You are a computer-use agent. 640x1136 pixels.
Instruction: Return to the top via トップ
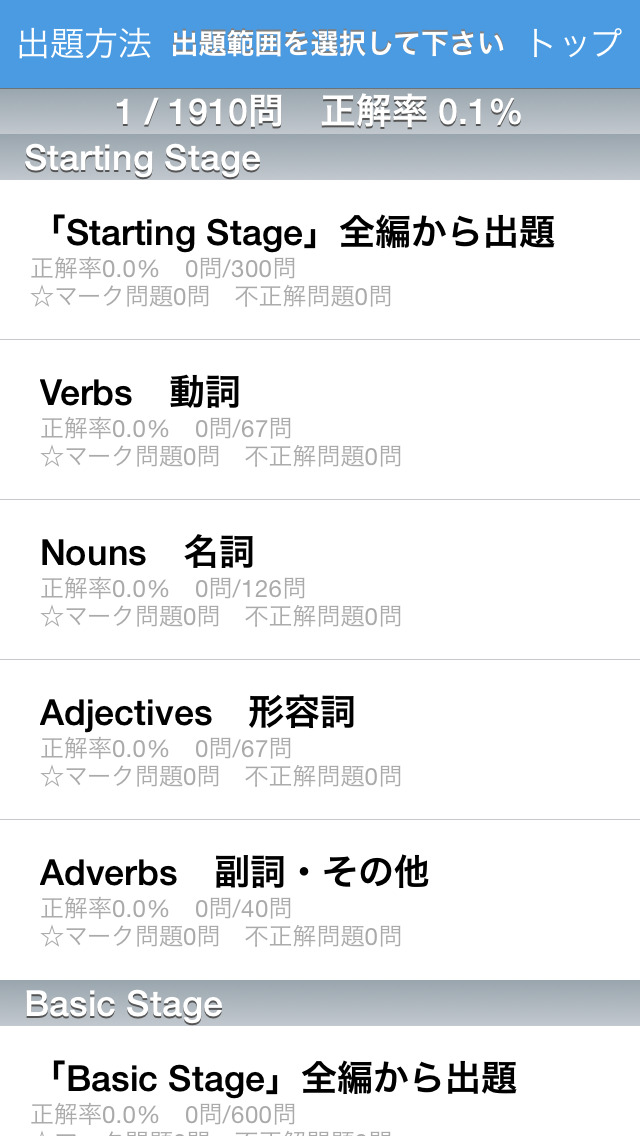pyautogui.click(x=573, y=44)
